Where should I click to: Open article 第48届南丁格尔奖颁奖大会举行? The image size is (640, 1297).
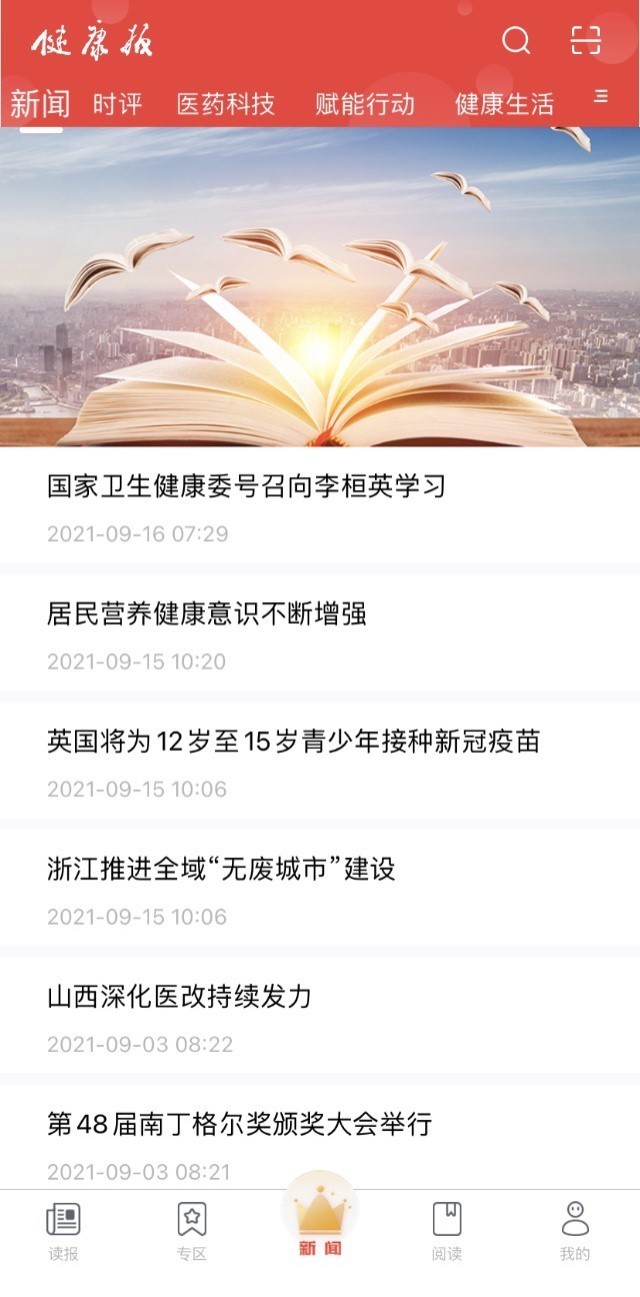[x=320, y=1139]
